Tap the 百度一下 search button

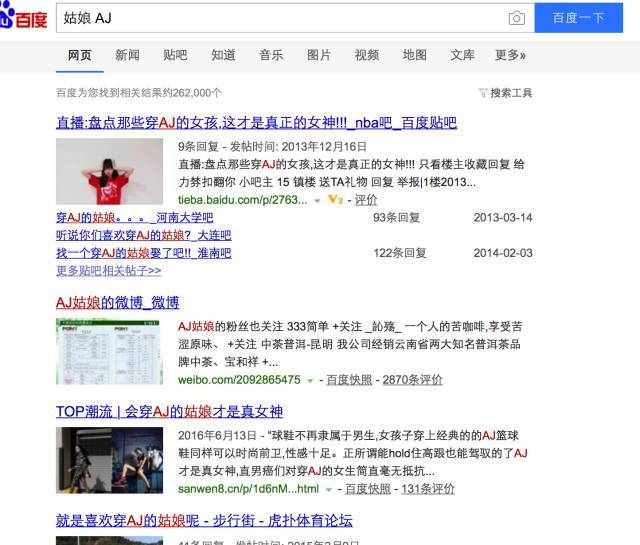point(578,18)
